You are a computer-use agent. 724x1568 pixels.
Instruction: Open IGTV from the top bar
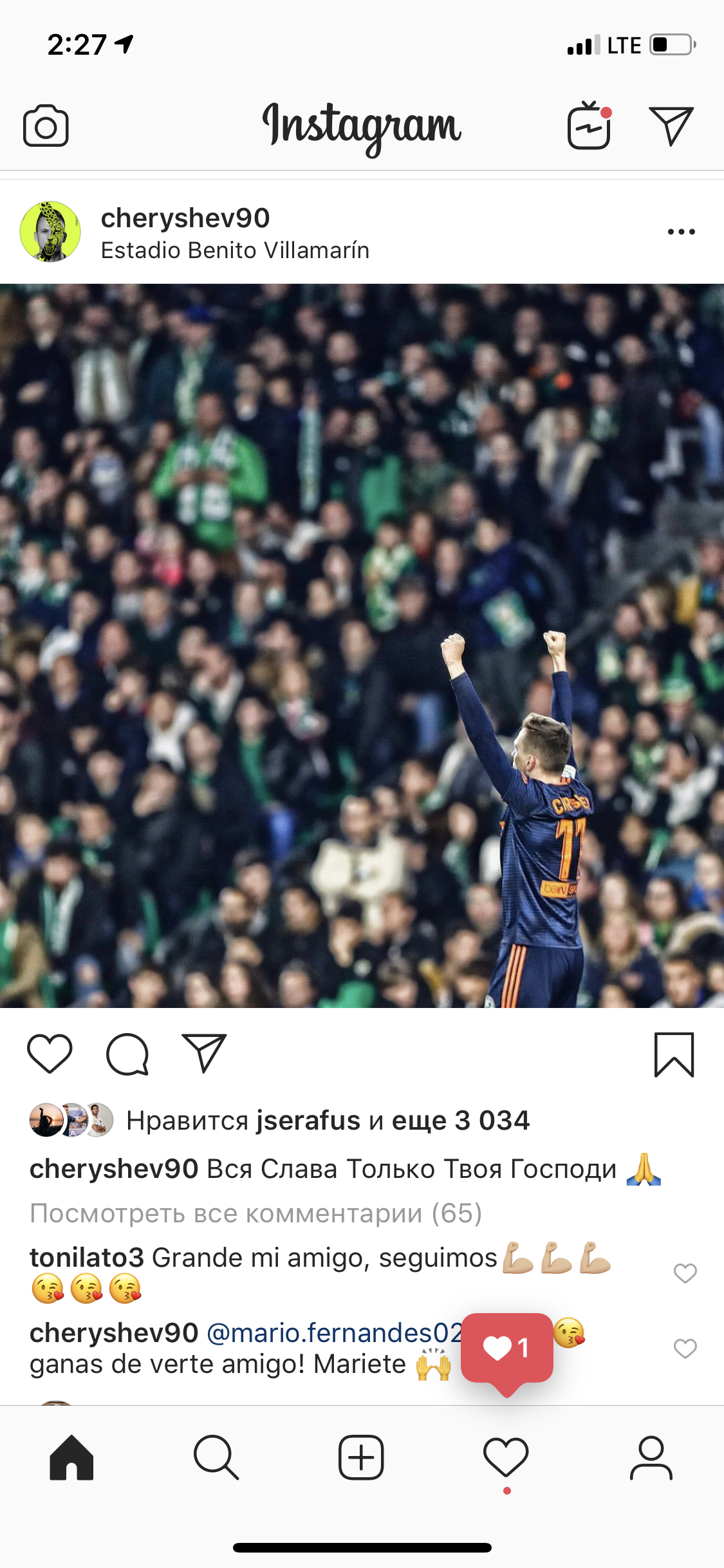[x=589, y=126]
